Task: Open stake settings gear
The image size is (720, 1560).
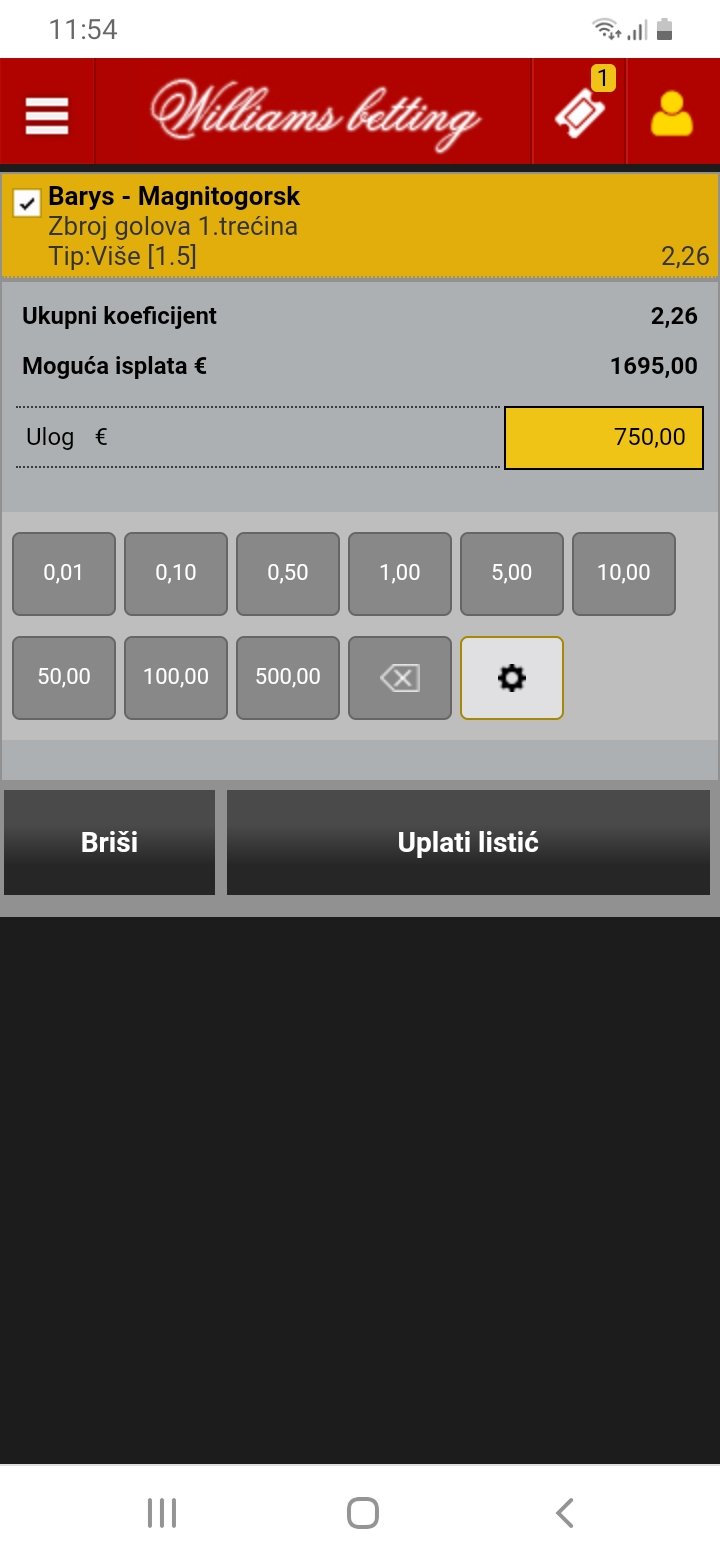Action: 512,677
